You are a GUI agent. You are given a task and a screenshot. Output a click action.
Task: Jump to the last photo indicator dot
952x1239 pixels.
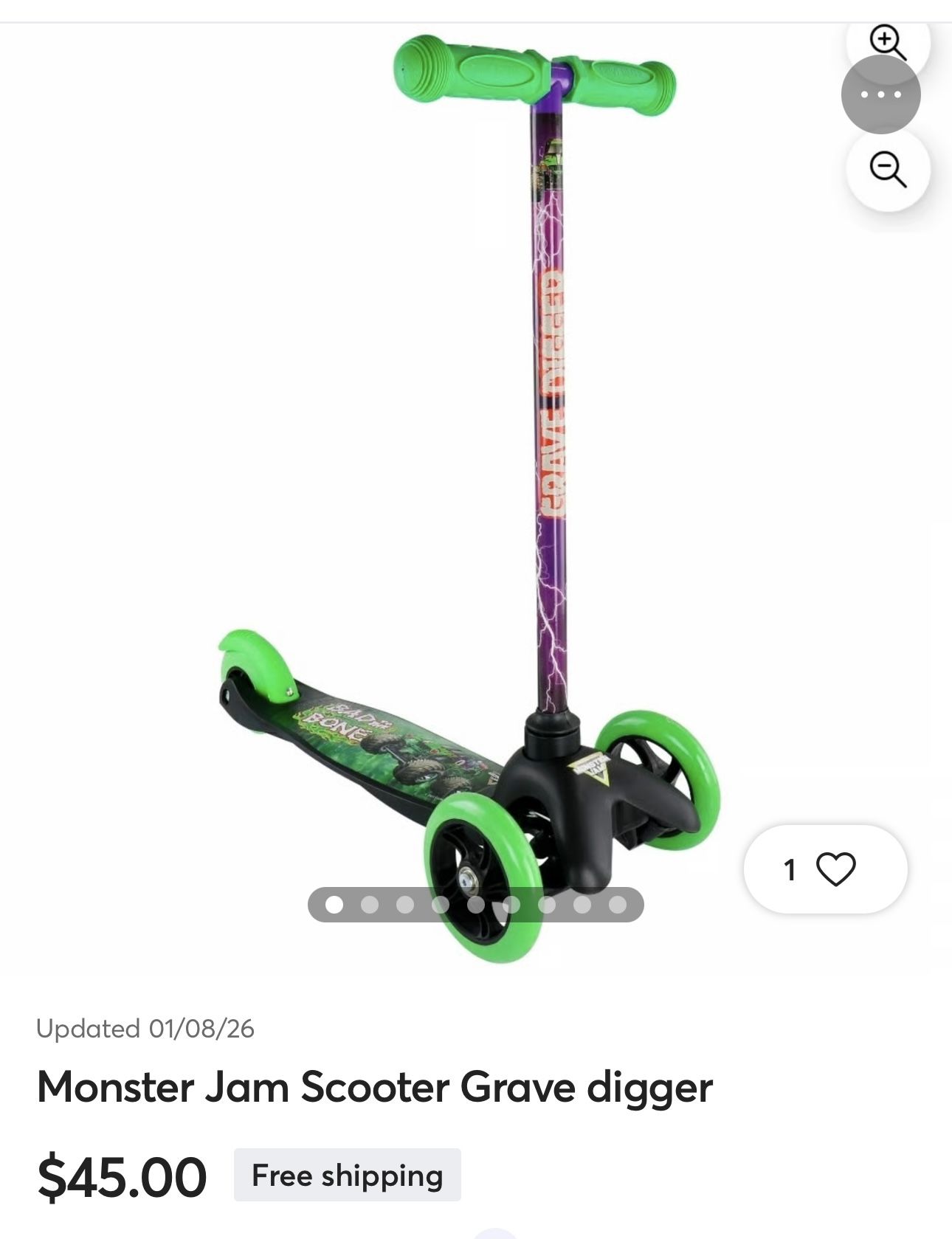(618, 905)
